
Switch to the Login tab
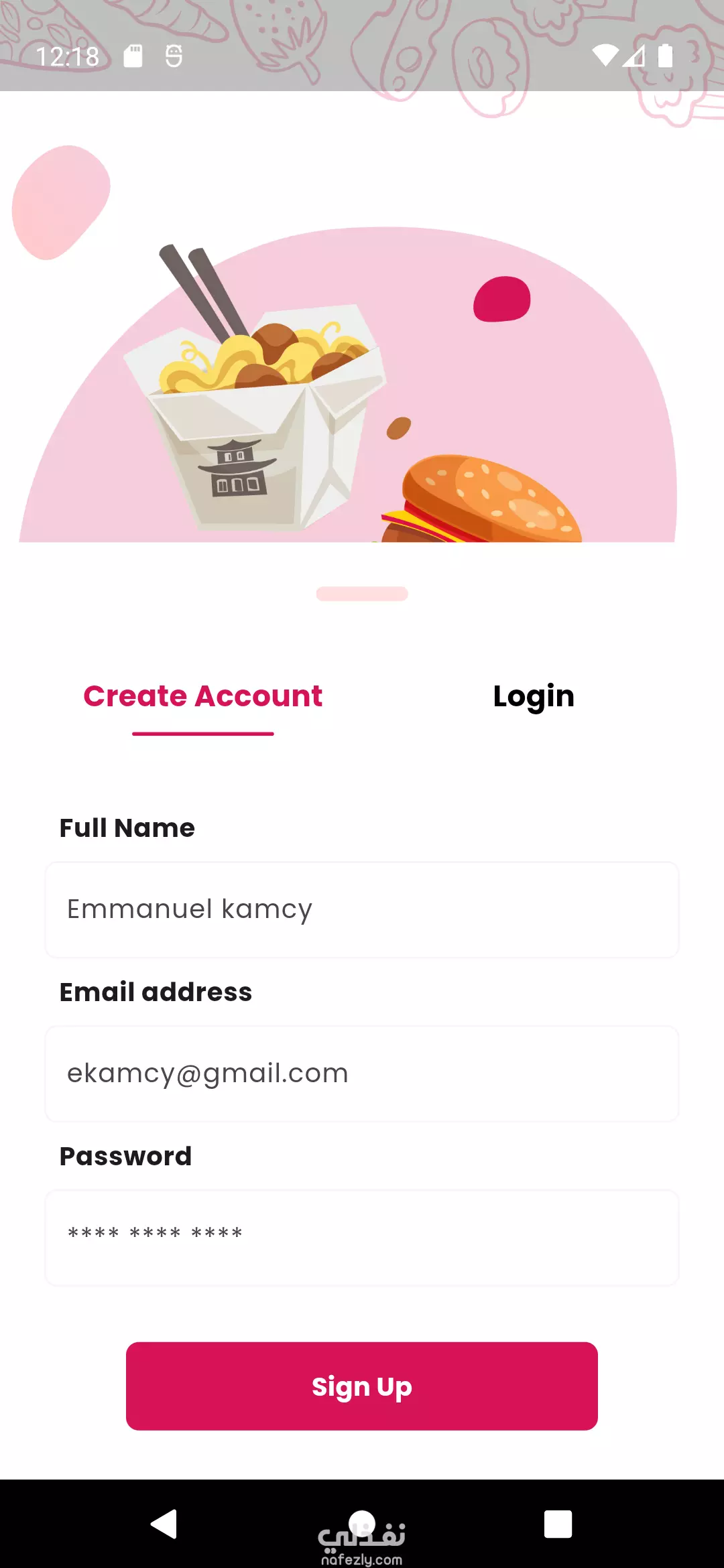[x=534, y=697]
